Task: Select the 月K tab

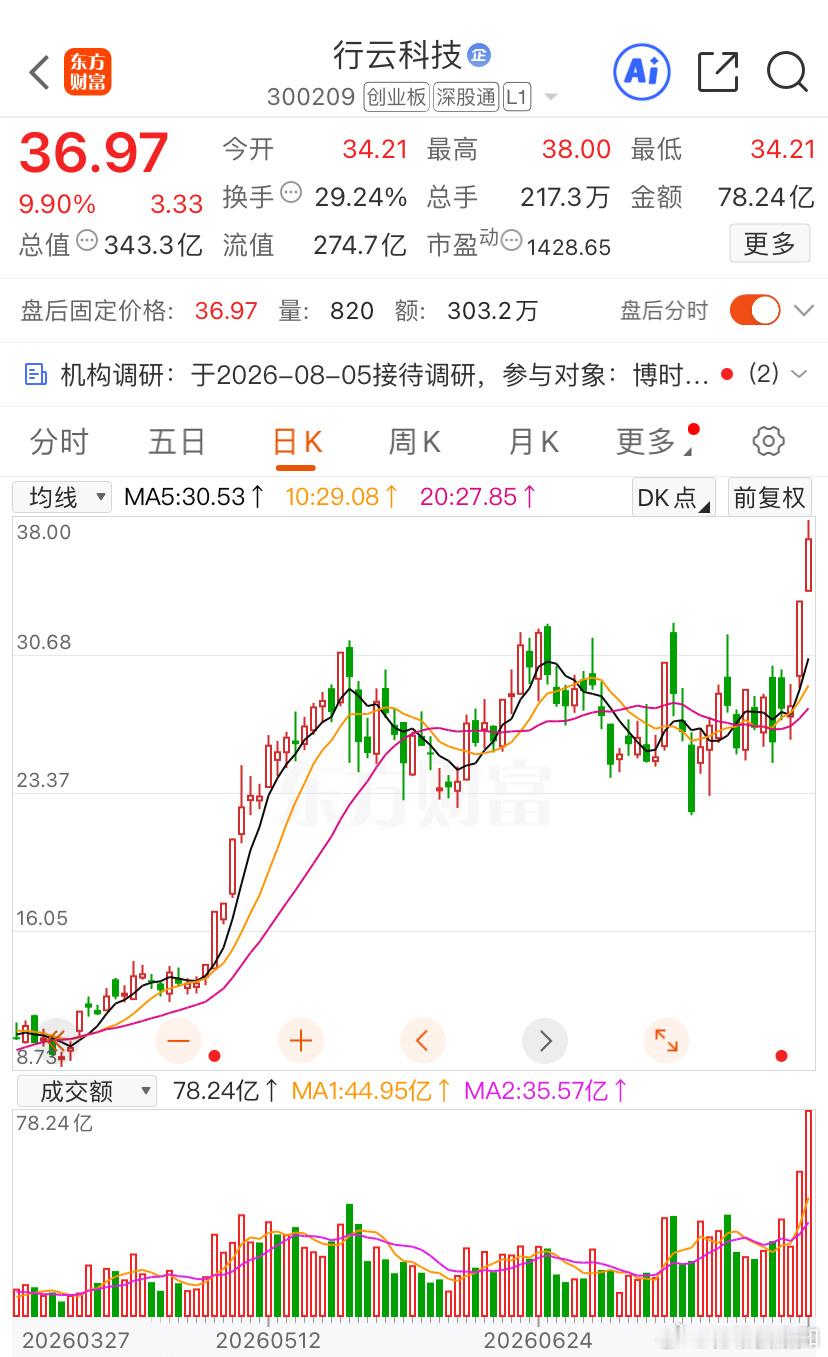Action: (x=534, y=441)
